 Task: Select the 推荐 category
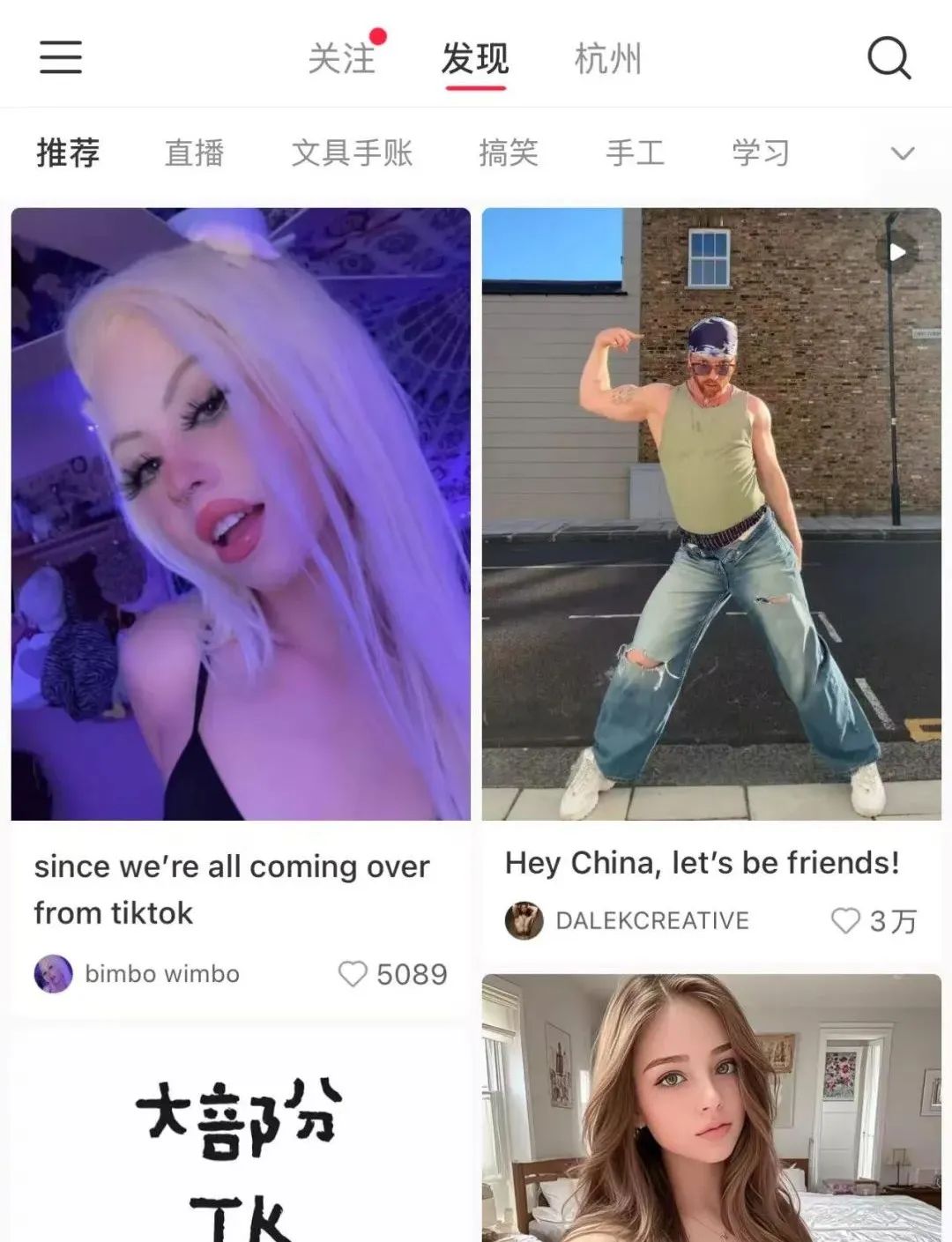pyautogui.click(x=68, y=153)
